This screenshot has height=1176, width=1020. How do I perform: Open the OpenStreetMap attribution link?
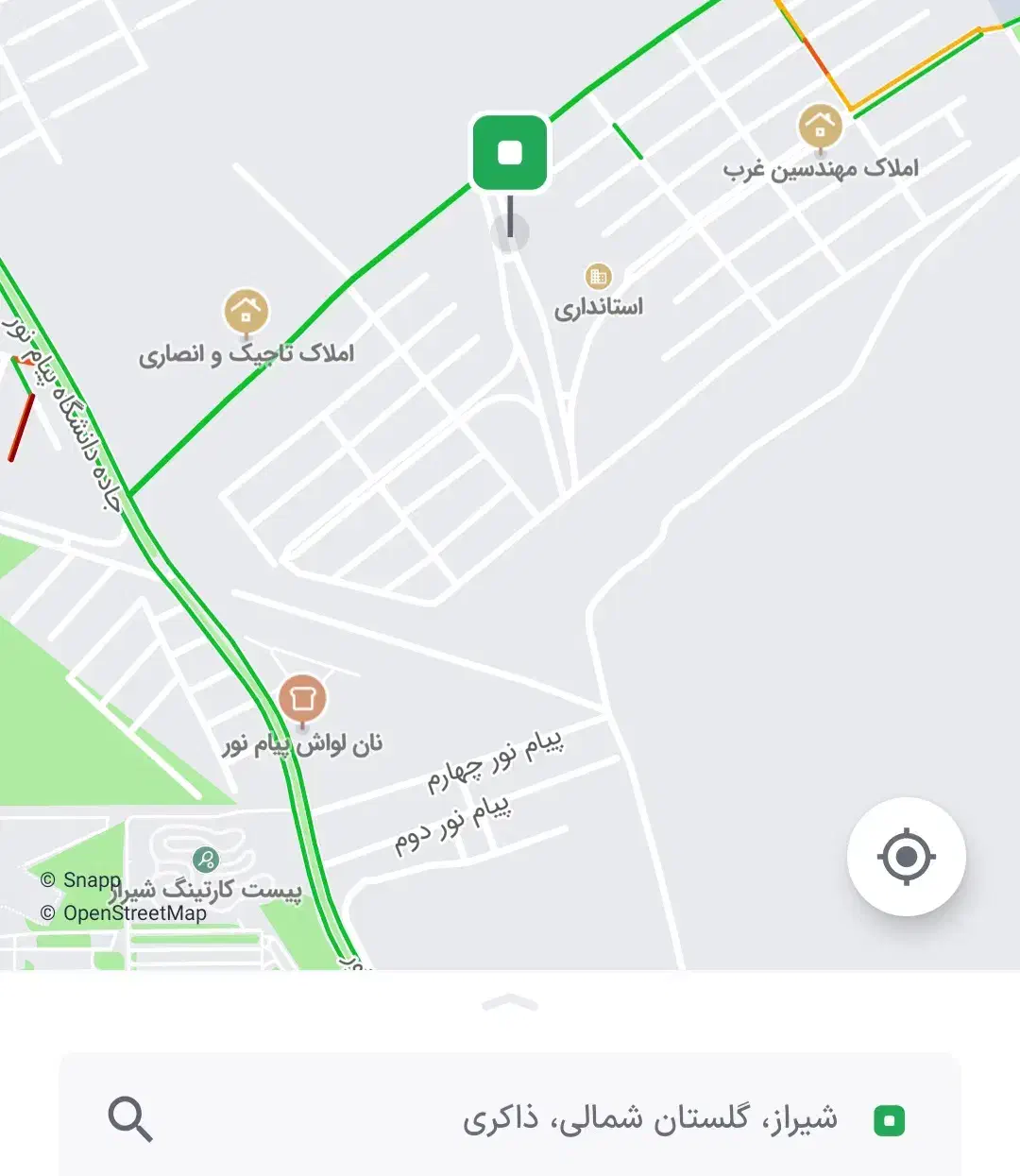point(123,913)
